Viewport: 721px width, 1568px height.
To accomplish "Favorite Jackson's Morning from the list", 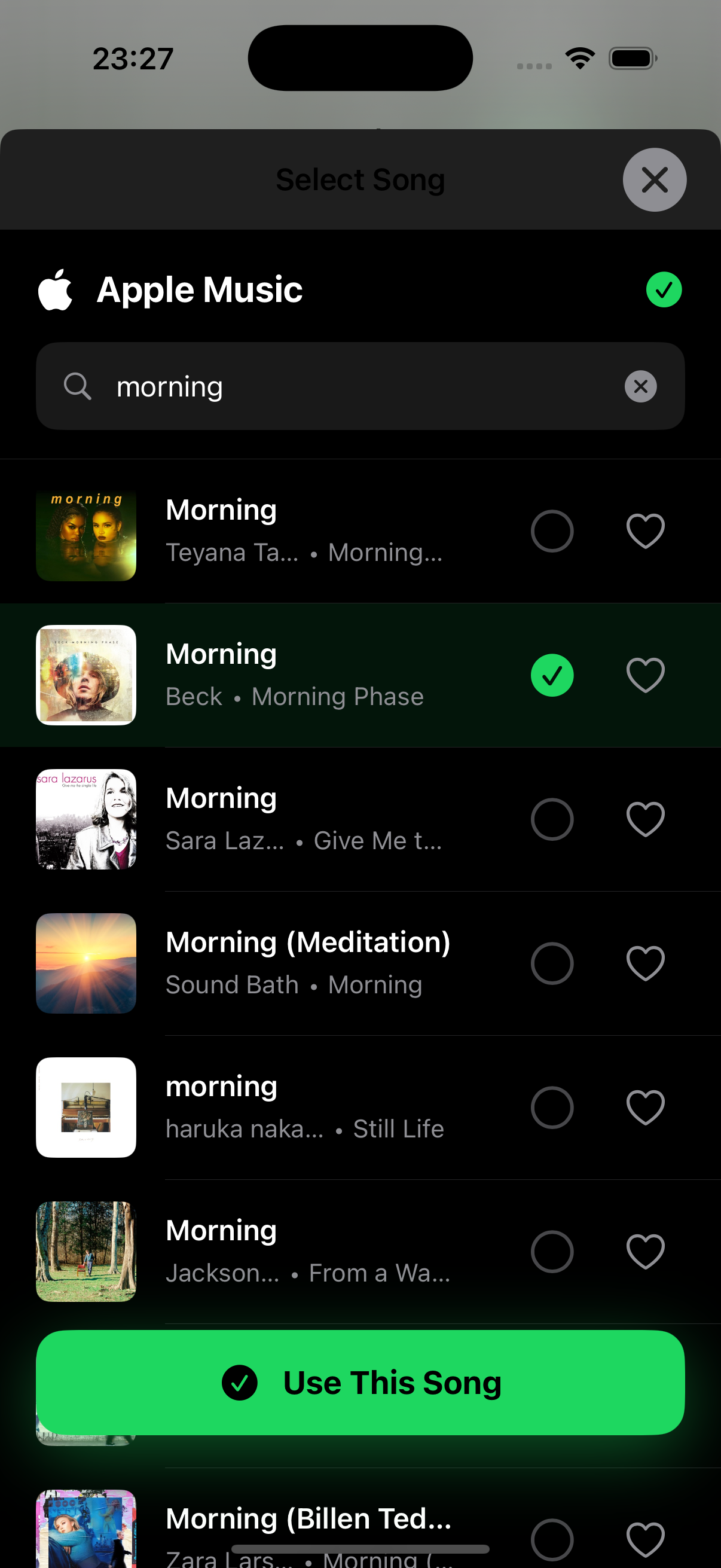I will pos(645,1252).
